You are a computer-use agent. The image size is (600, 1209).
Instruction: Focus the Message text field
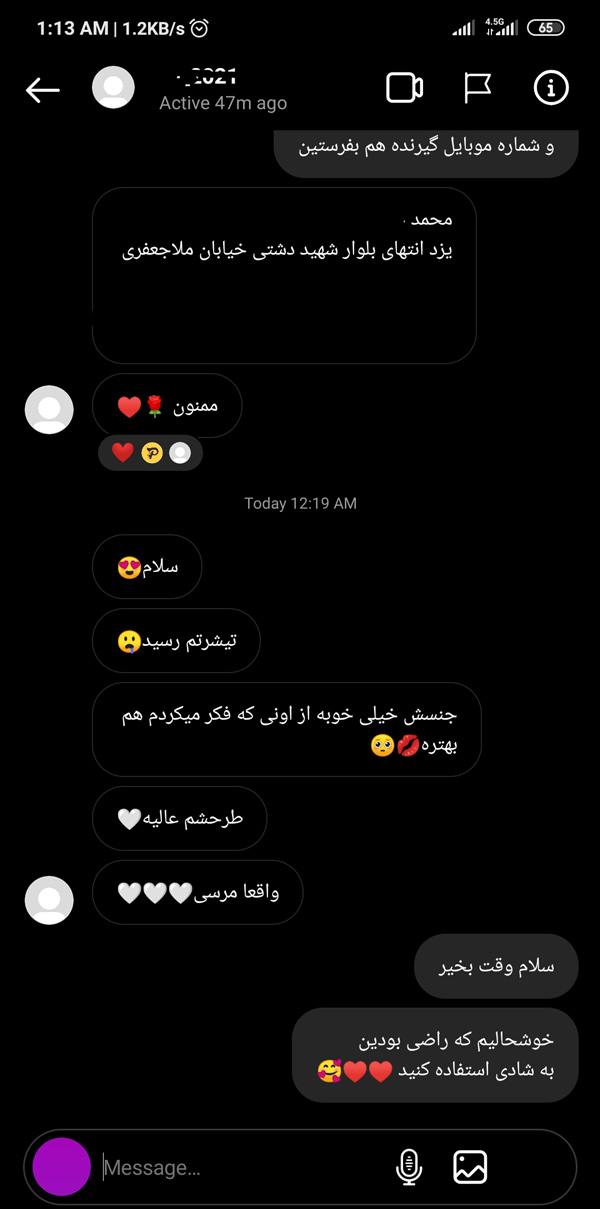(240, 1167)
